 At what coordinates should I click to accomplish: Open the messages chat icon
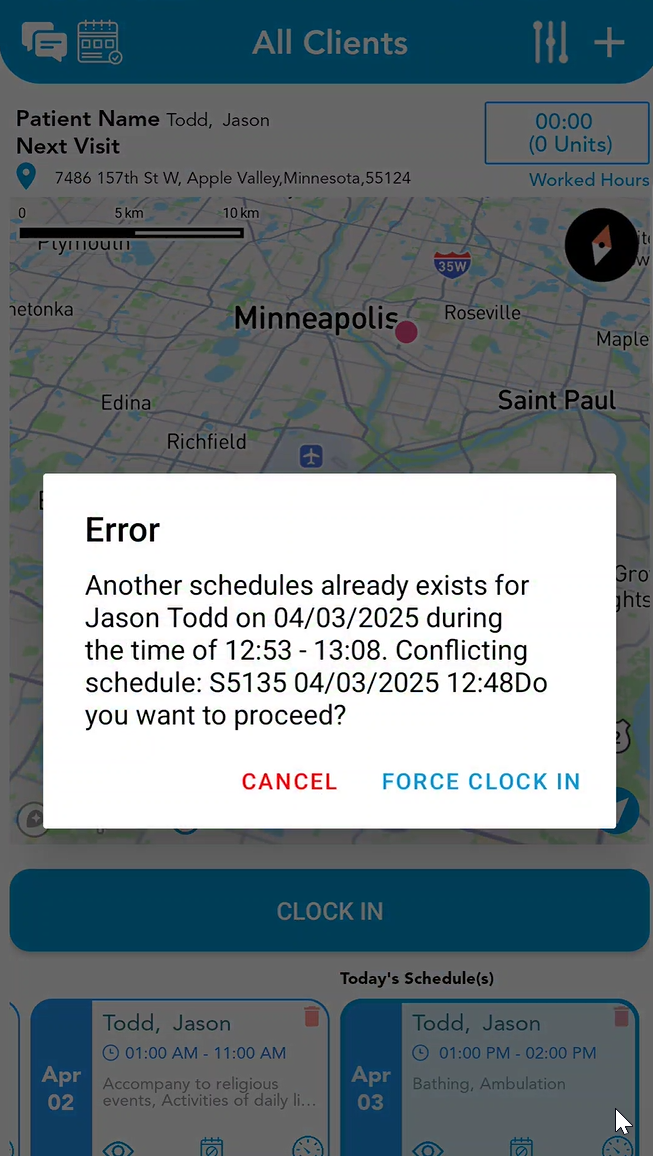click(44, 42)
